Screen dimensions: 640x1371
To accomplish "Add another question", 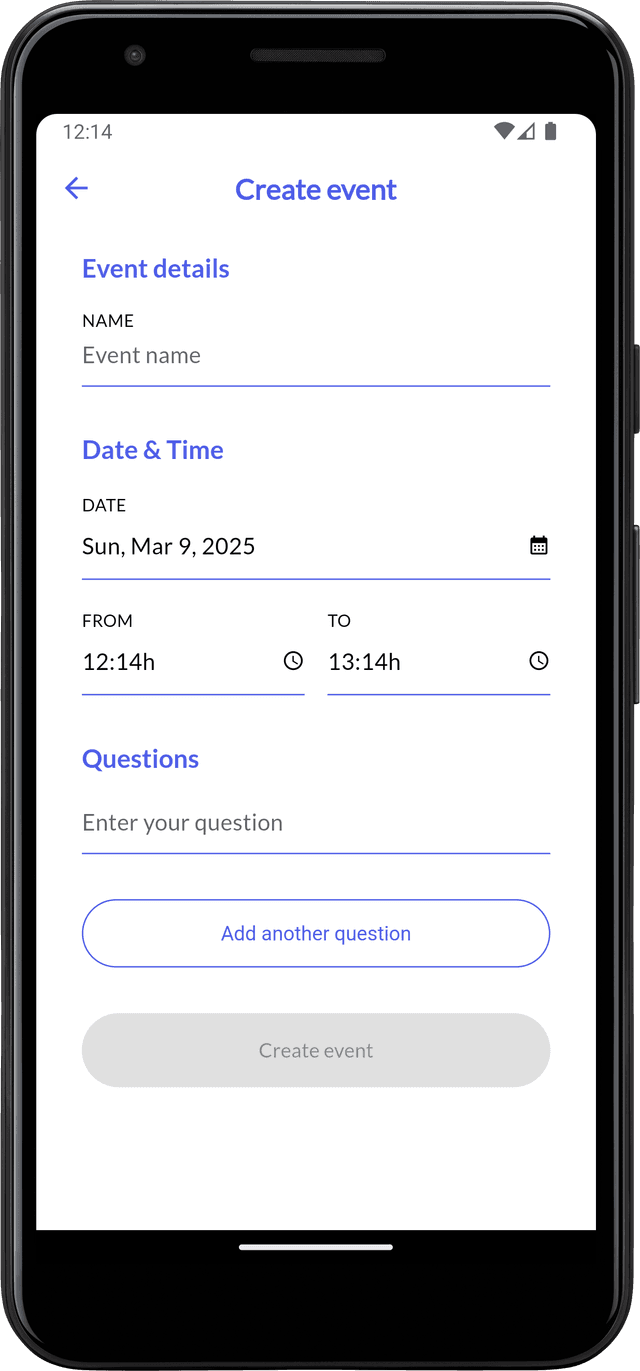I will (x=315, y=933).
